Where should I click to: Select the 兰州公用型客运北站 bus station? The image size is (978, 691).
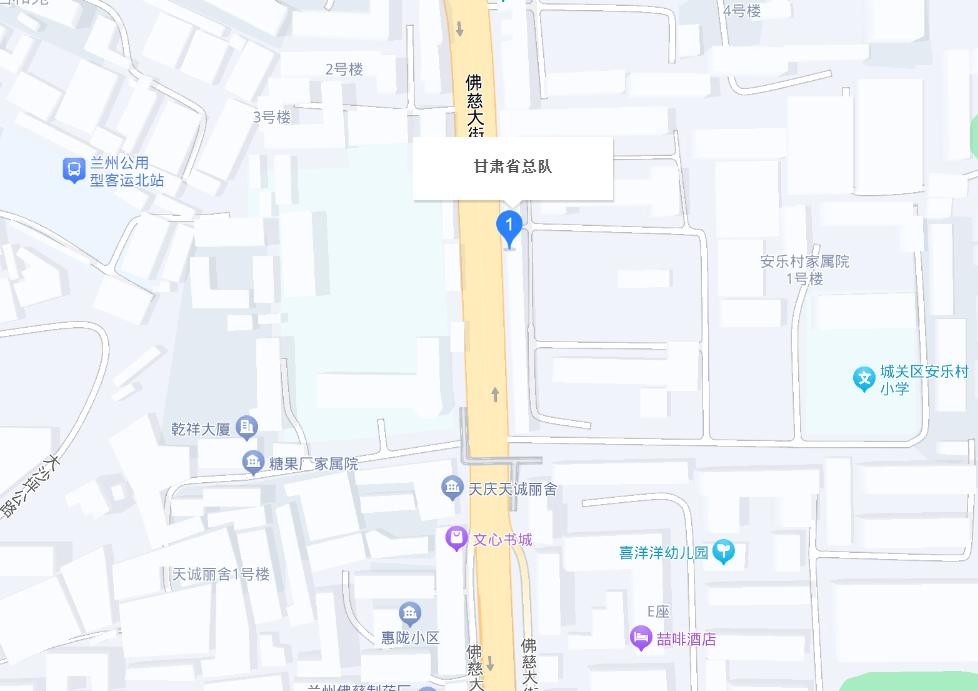(x=74, y=170)
